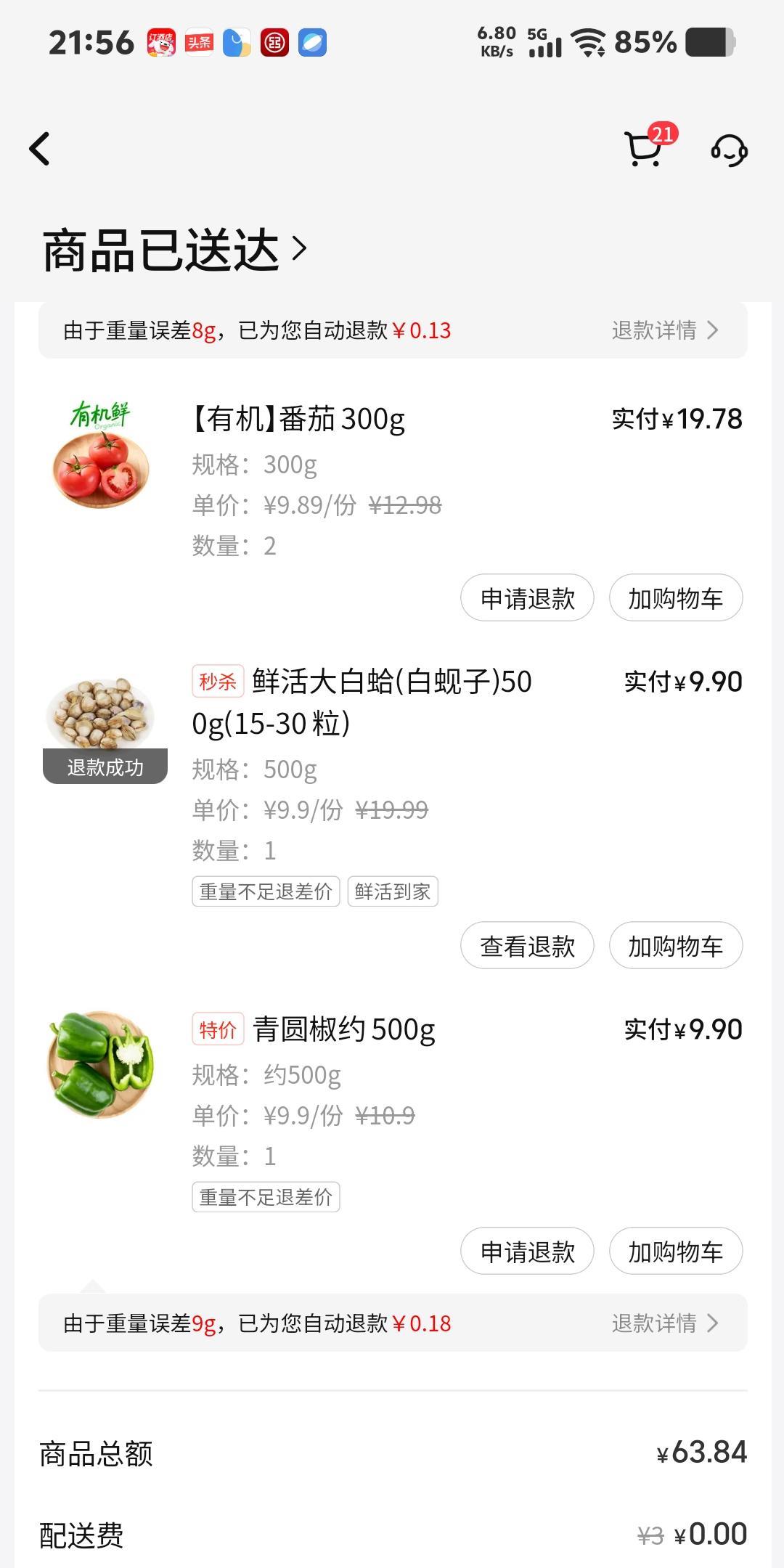
Task: Add organic tomatoes to cart again
Action: 675,598
